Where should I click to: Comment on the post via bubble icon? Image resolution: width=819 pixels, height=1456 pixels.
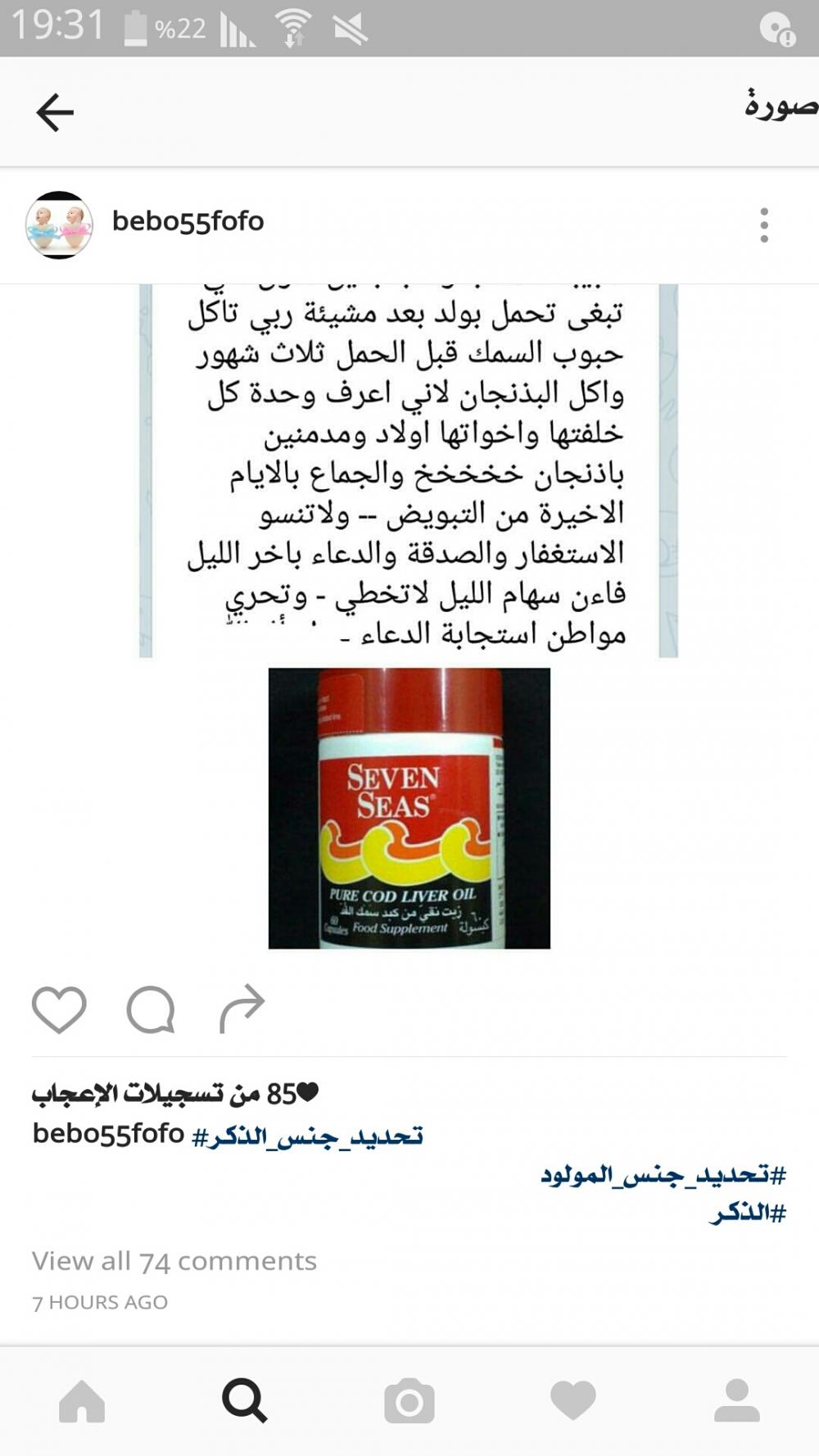[151, 1009]
